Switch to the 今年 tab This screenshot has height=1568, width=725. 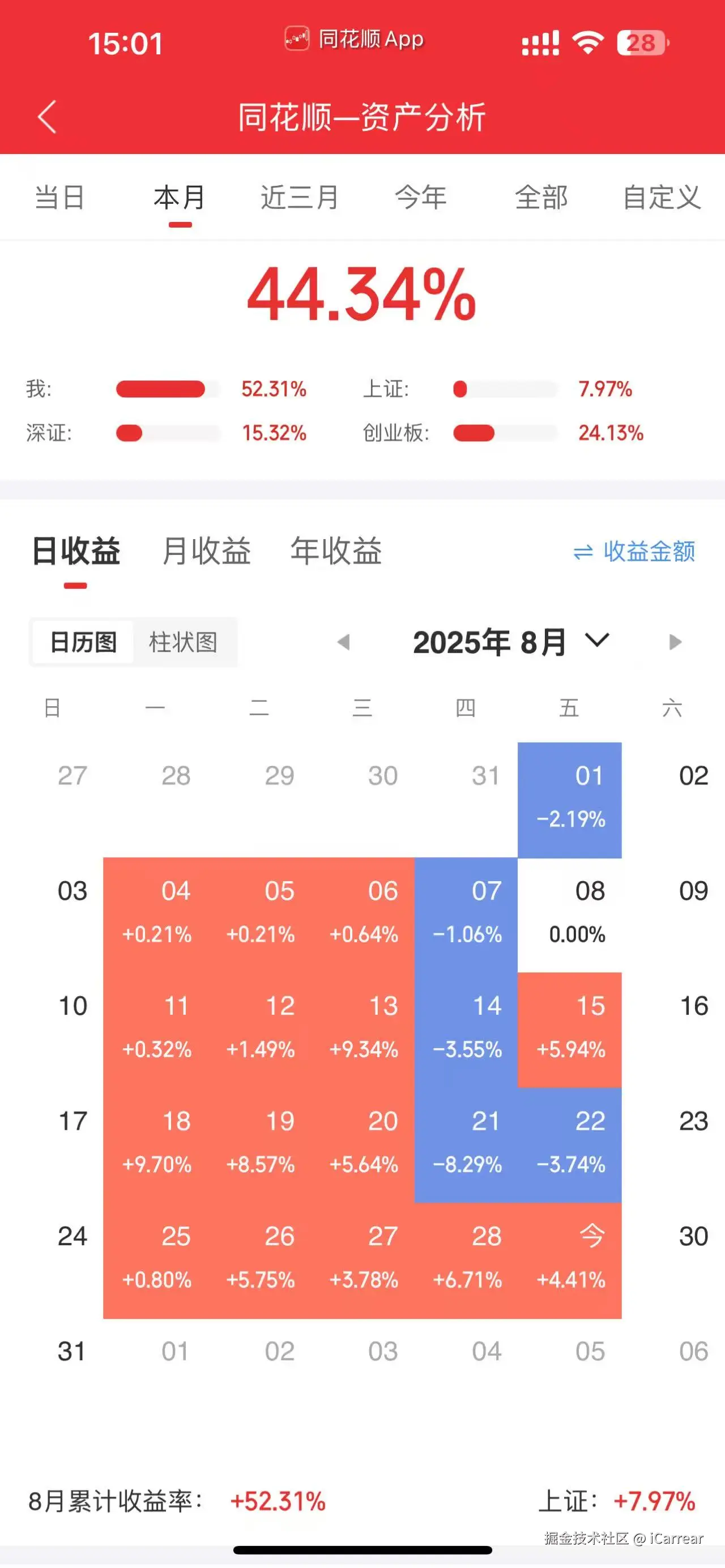click(x=421, y=197)
